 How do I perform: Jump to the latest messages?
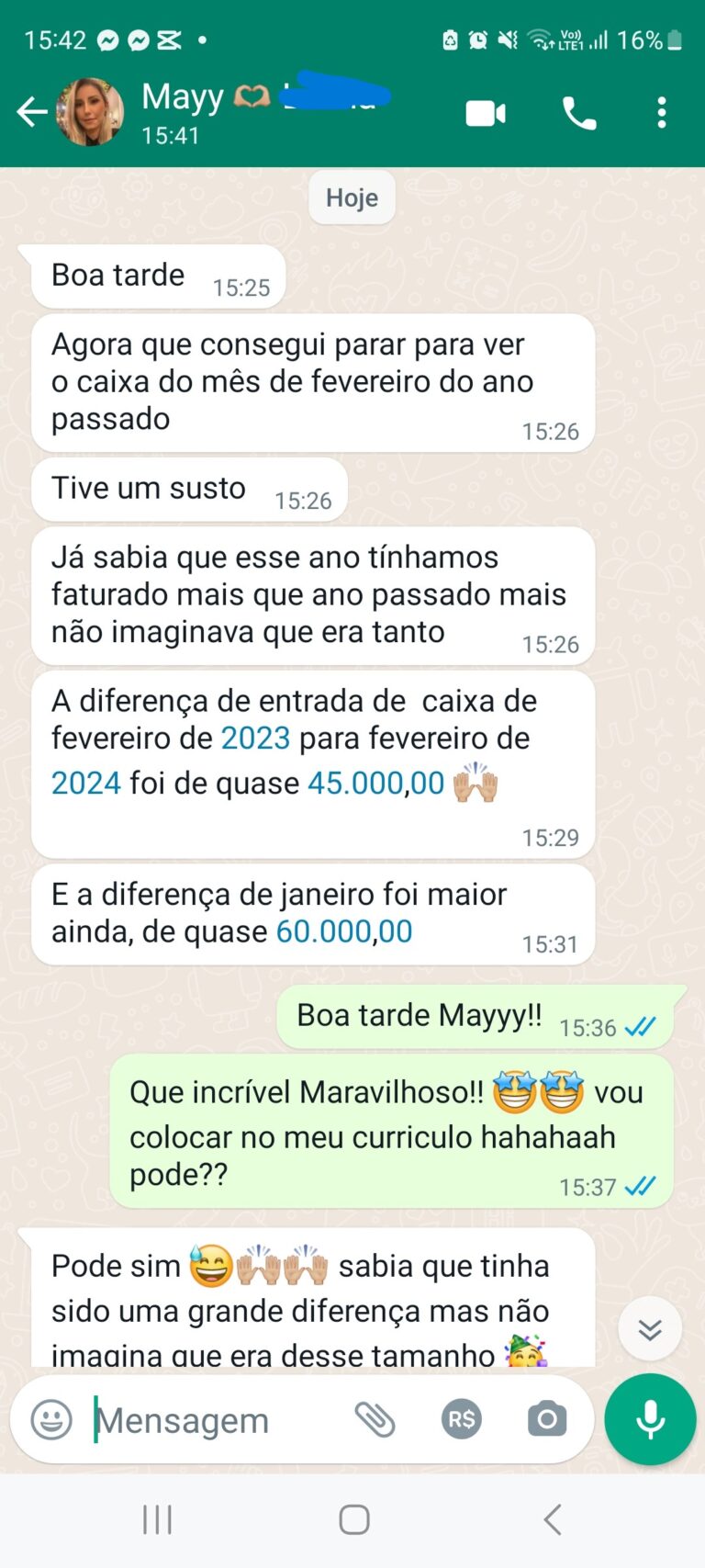(650, 1328)
